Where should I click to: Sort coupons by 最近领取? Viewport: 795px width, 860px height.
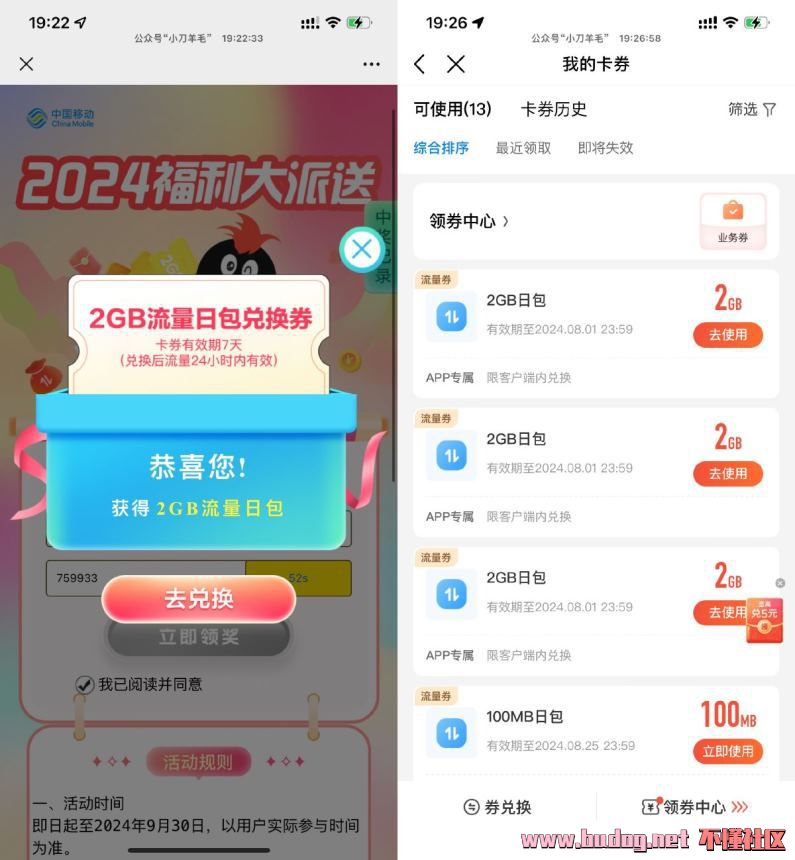pos(523,147)
